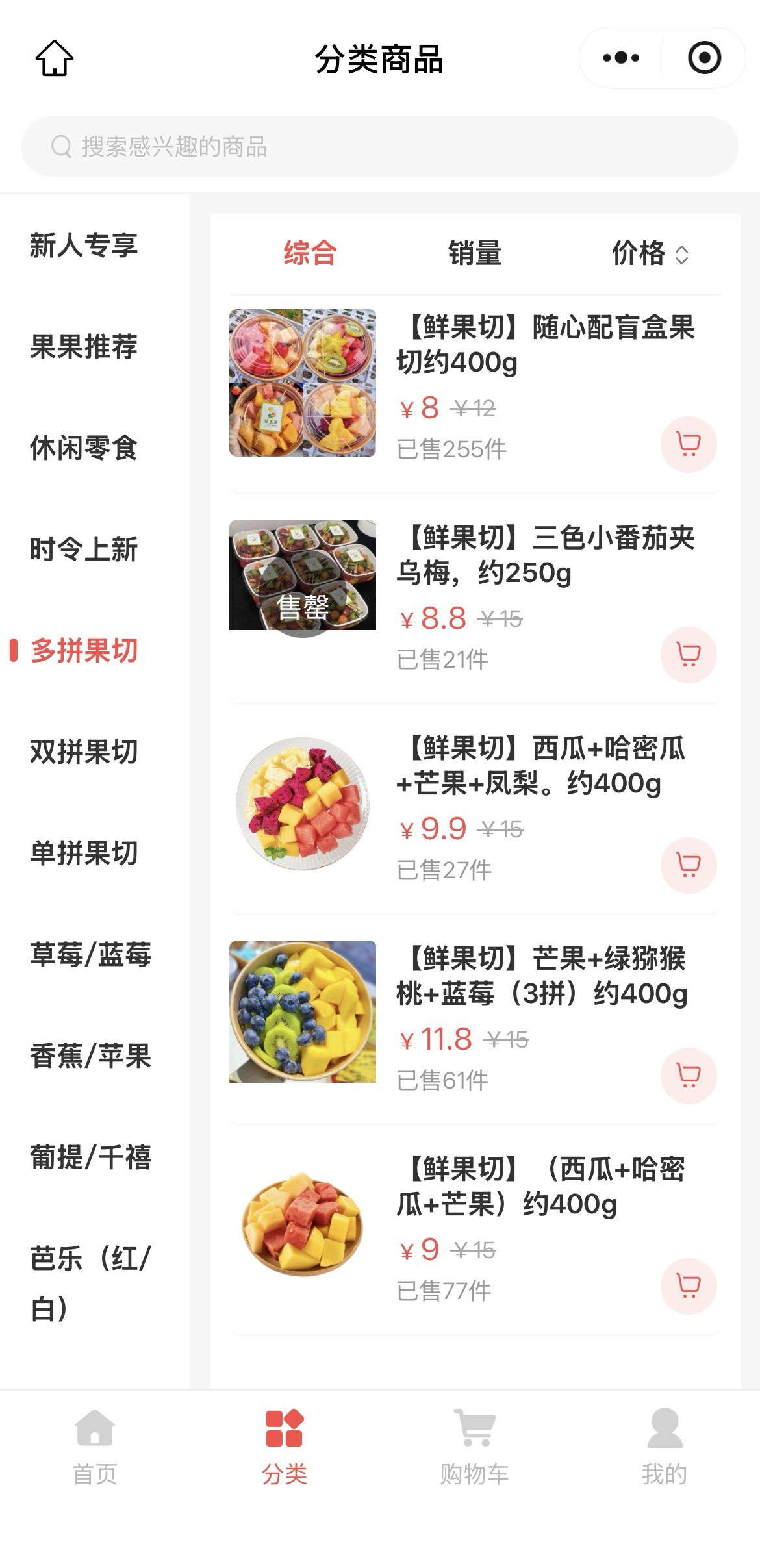Open the 我的 profile tab

coord(664,1445)
